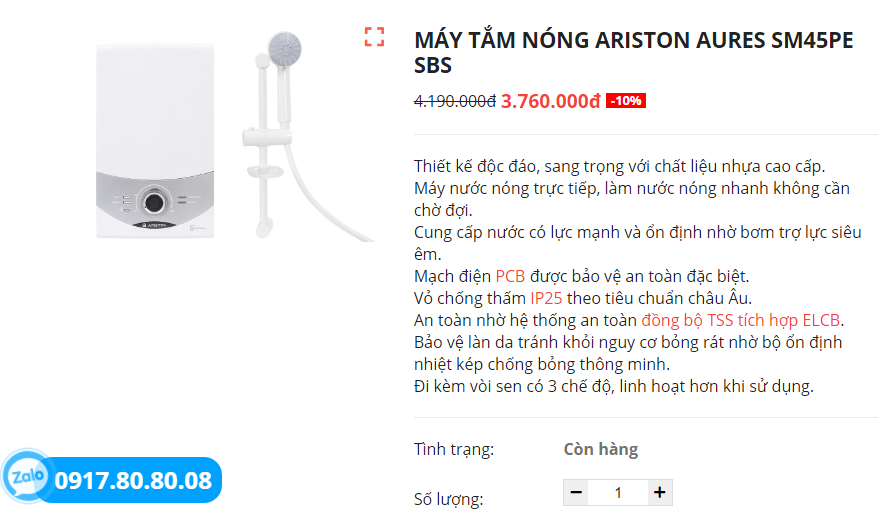Tap the quantity number field

[618, 492]
